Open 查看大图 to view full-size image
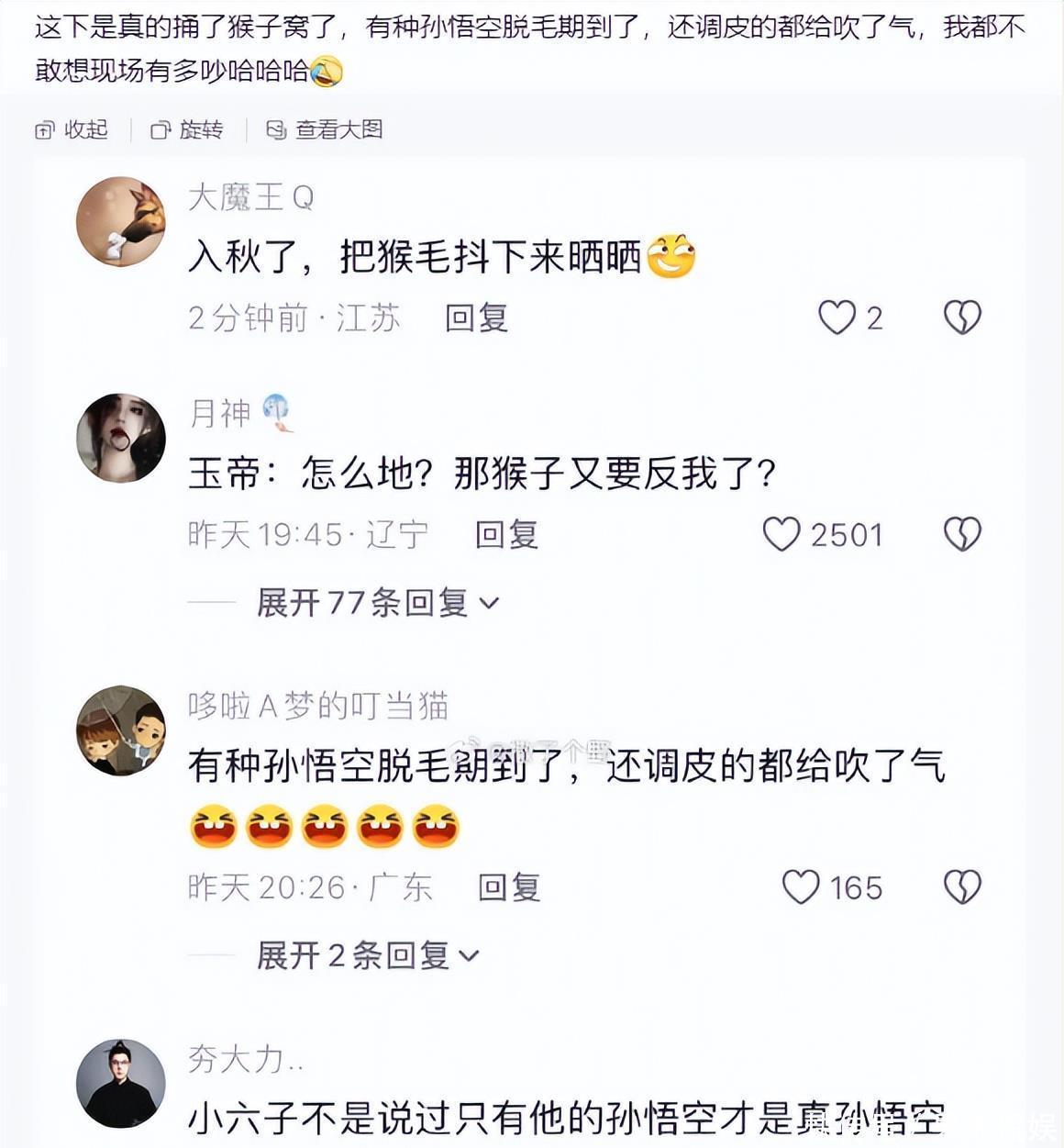 pos(325,130)
